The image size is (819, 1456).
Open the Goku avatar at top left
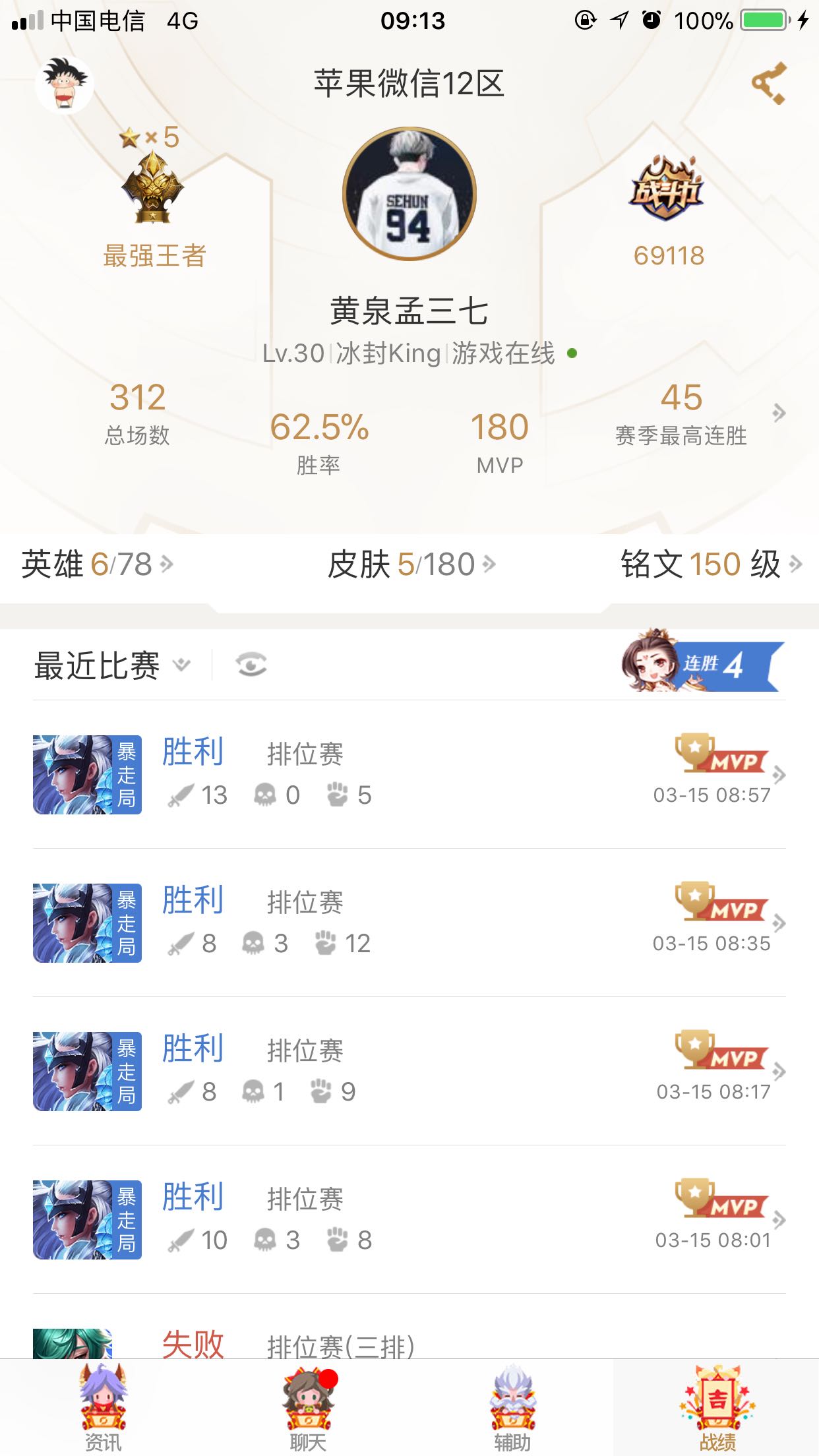pyautogui.click(x=64, y=84)
